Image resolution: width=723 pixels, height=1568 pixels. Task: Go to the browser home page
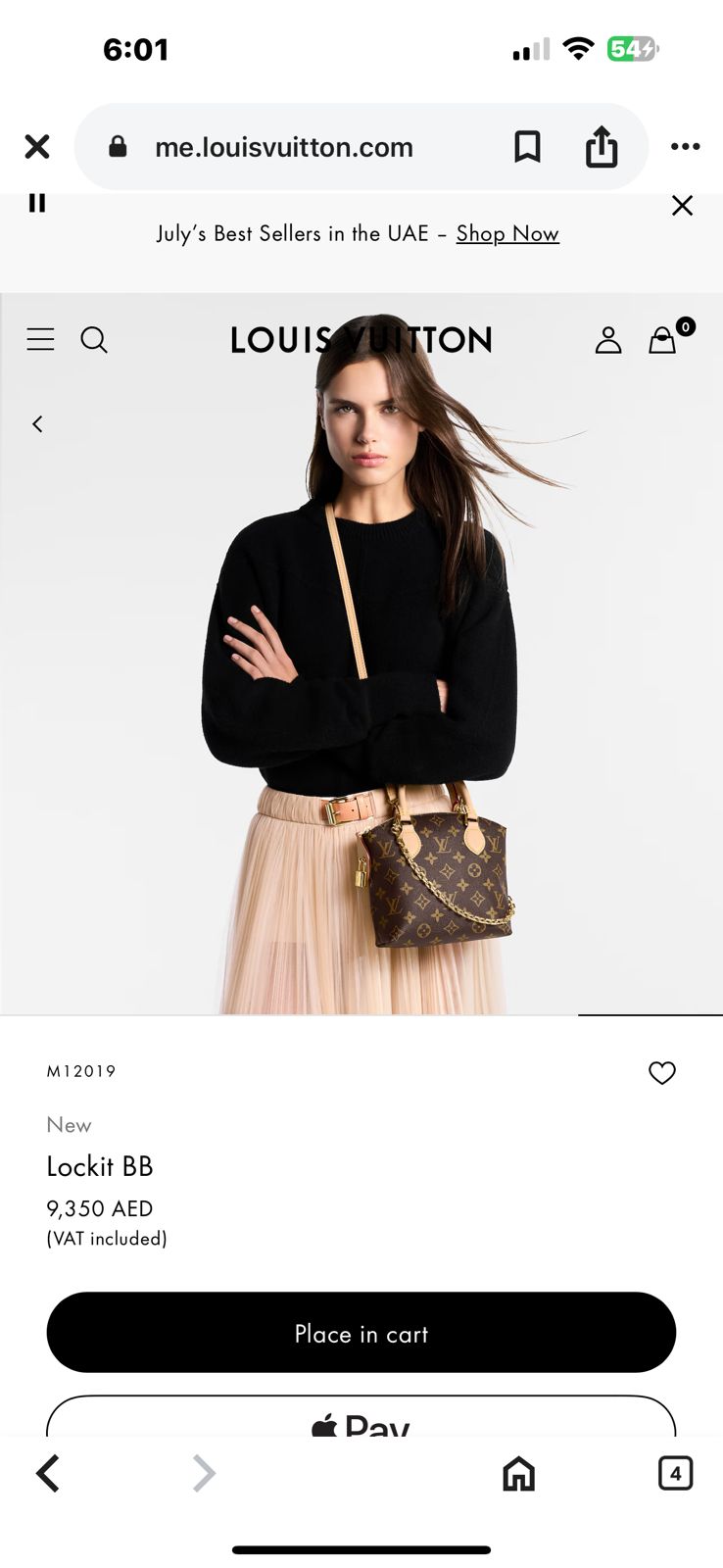518,1473
